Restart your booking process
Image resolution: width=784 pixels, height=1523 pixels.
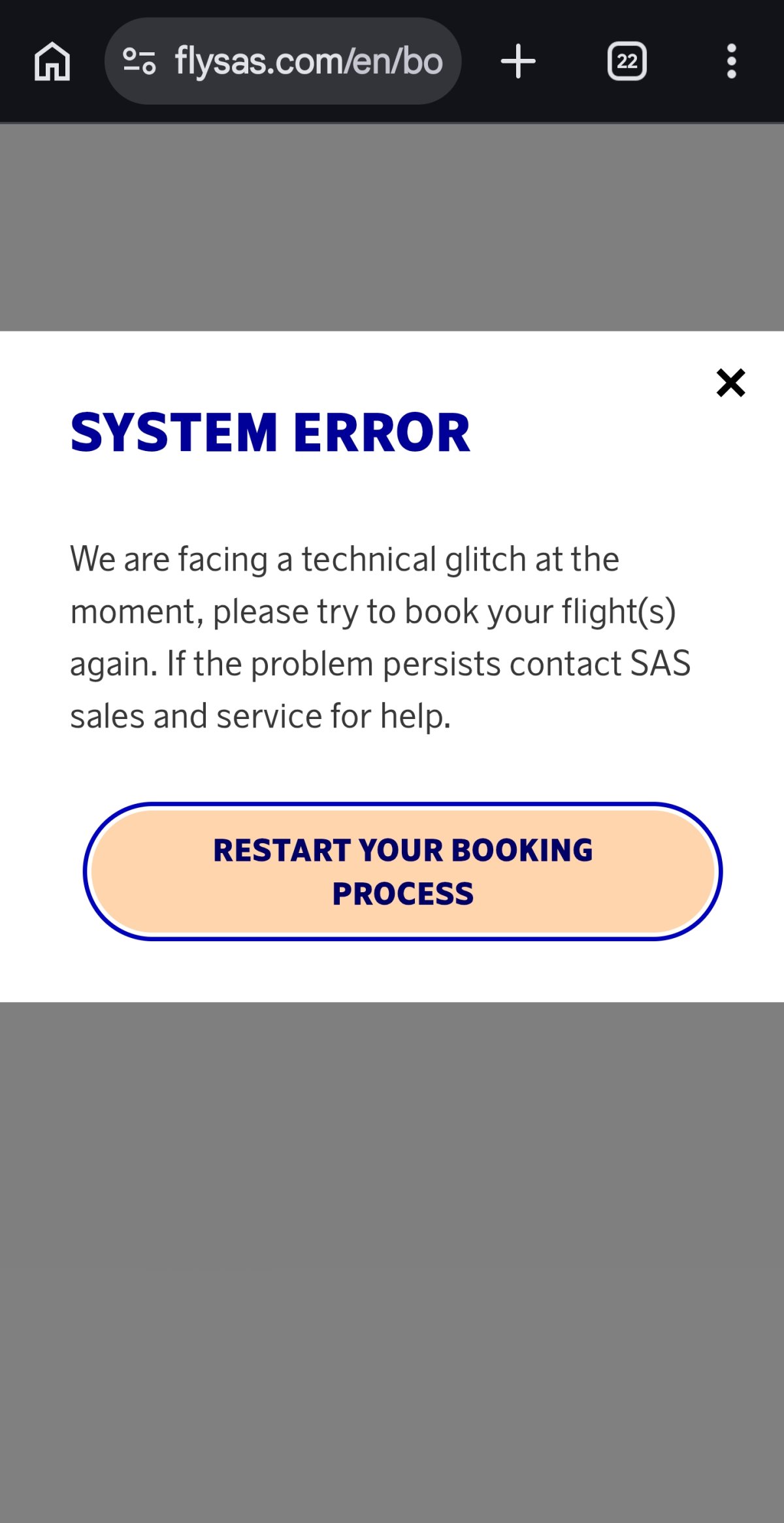pos(402,871)
